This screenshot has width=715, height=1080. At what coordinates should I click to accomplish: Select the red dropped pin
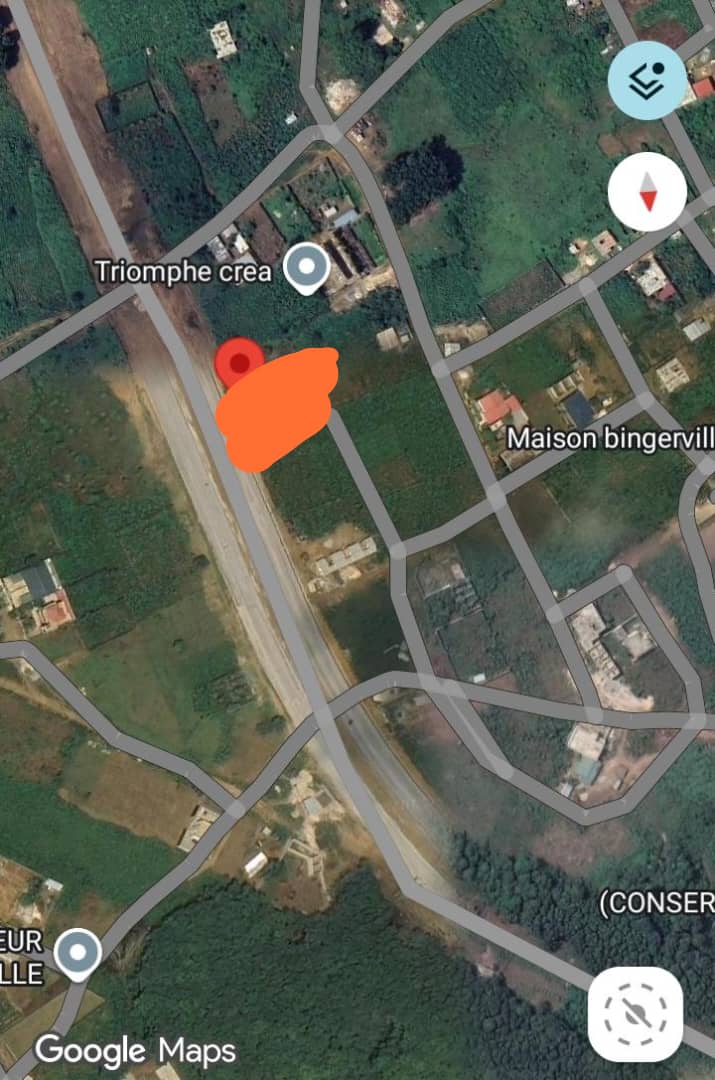coord(240,361)
